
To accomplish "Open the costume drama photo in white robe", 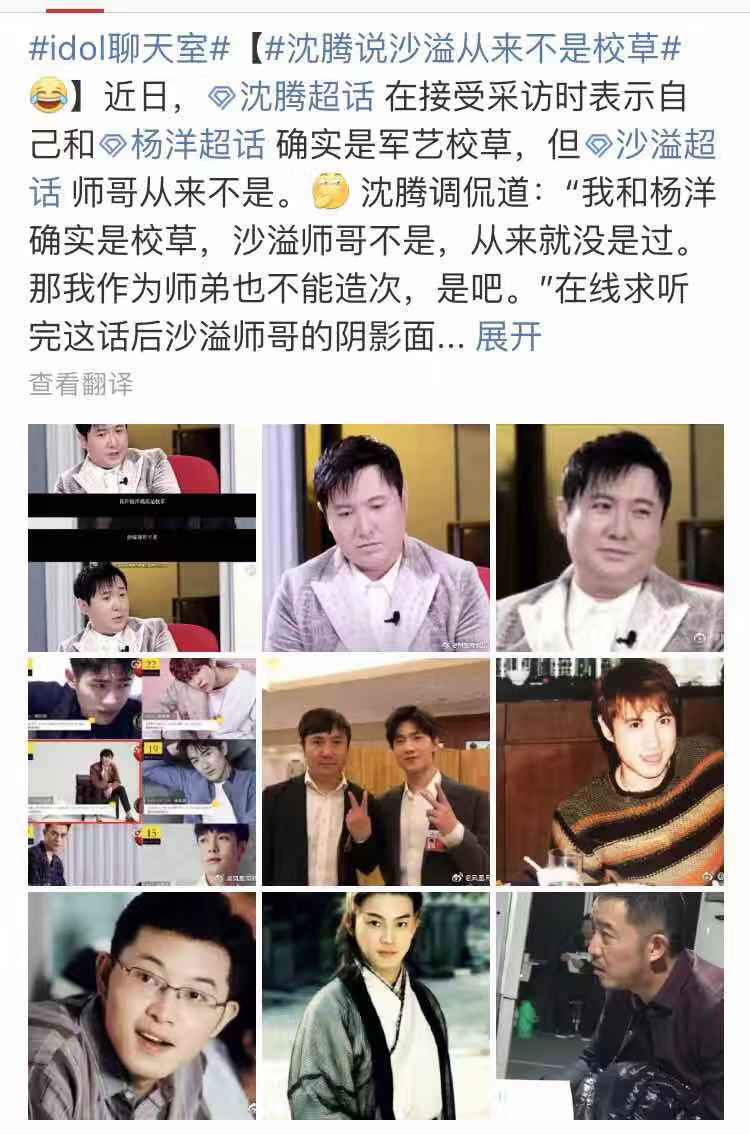I will click(376, 1006).
